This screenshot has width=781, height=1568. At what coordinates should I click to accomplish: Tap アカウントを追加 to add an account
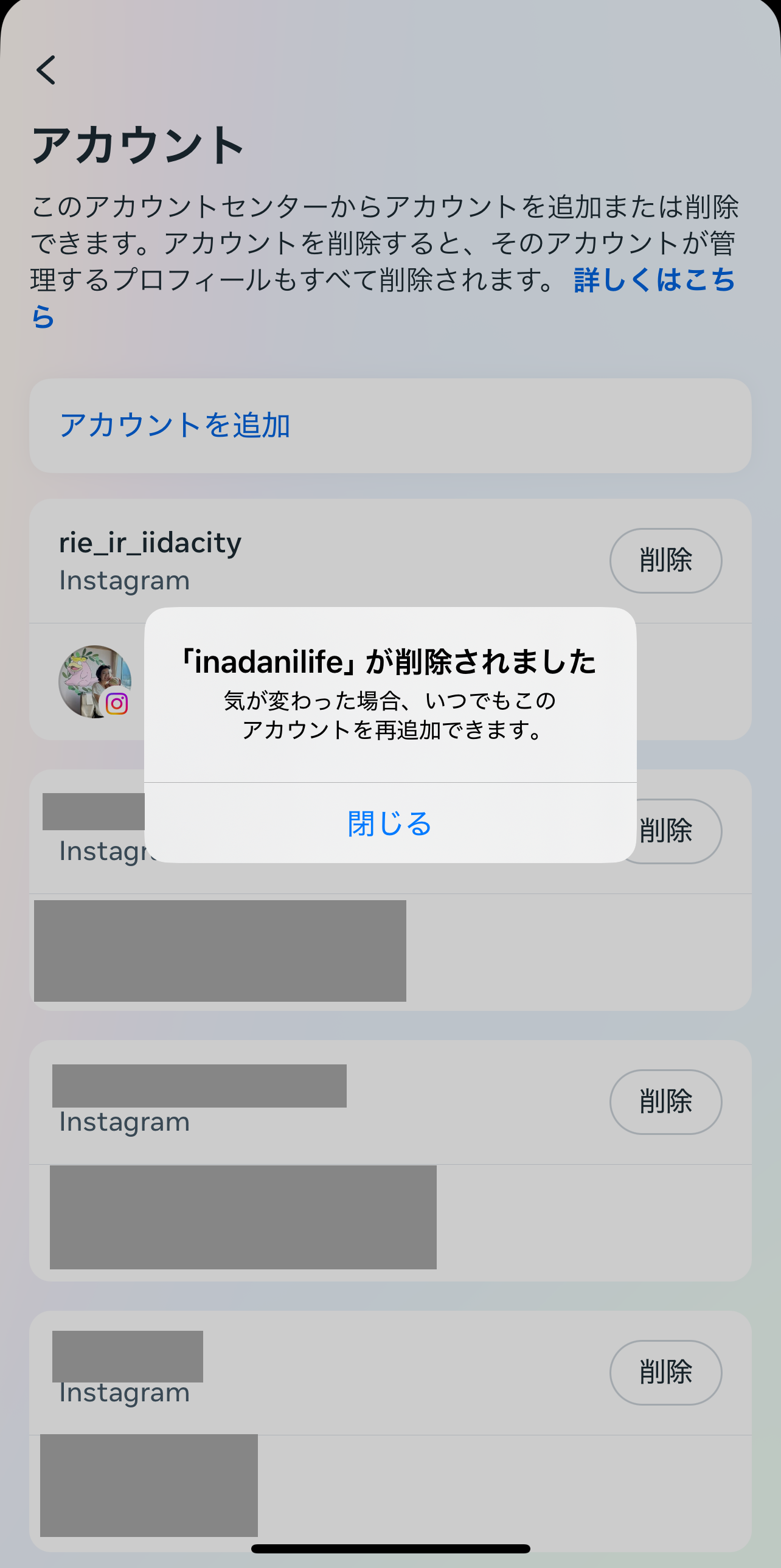[x=390, y=426]
